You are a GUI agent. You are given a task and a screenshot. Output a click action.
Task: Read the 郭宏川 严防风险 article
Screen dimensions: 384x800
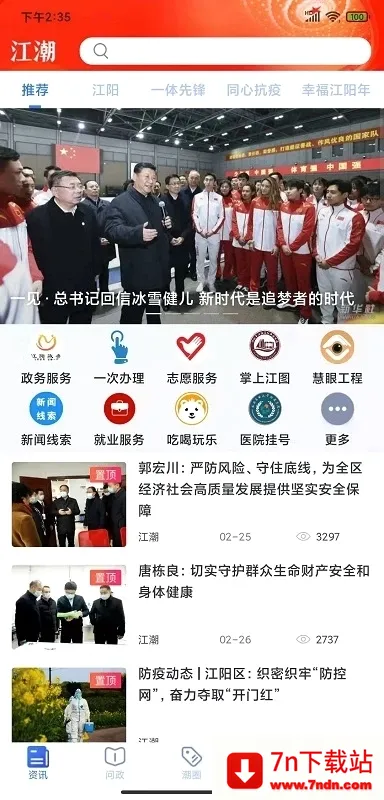tap(192, 504)
